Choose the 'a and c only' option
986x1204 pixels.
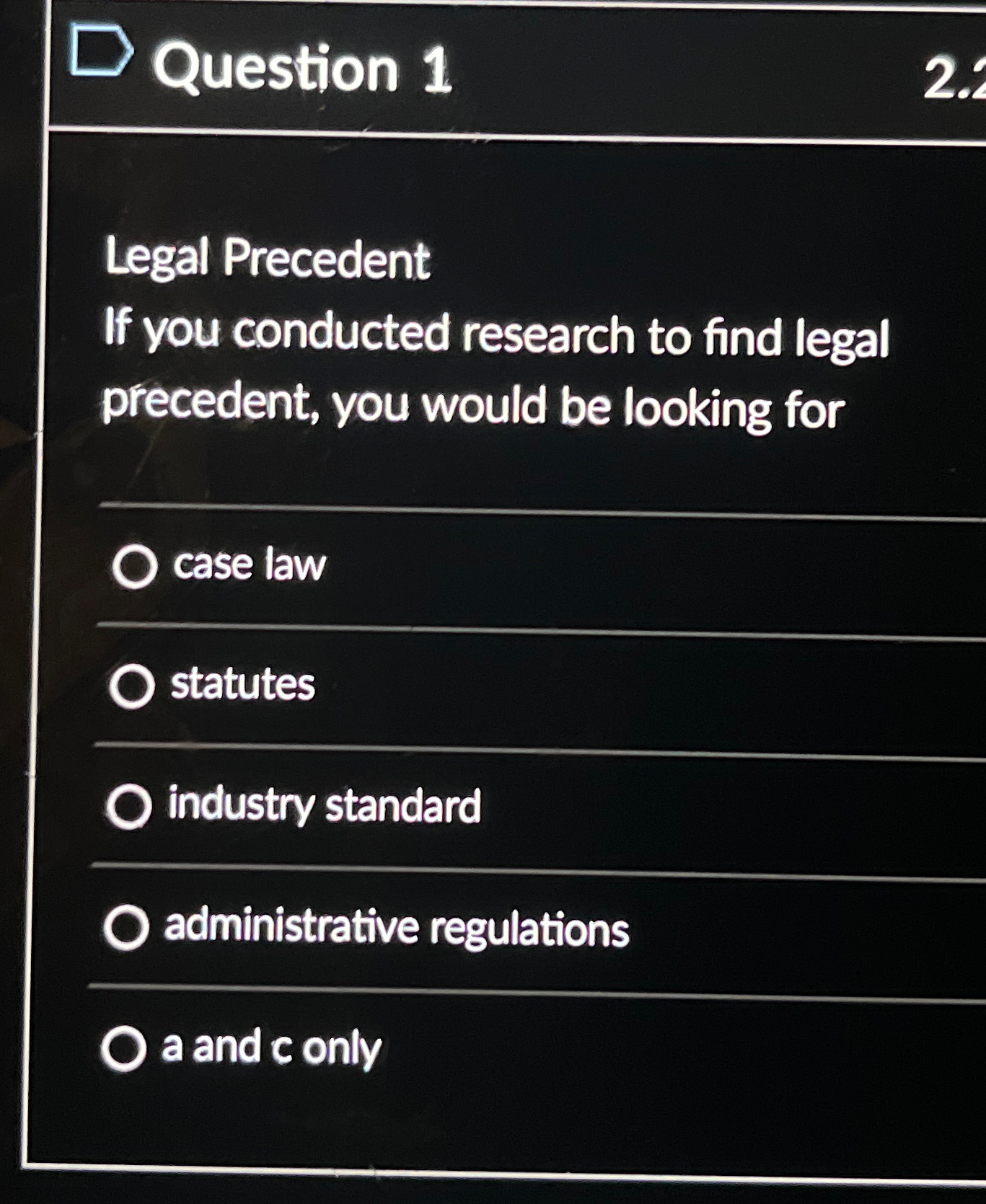[x=123, y=1049]
